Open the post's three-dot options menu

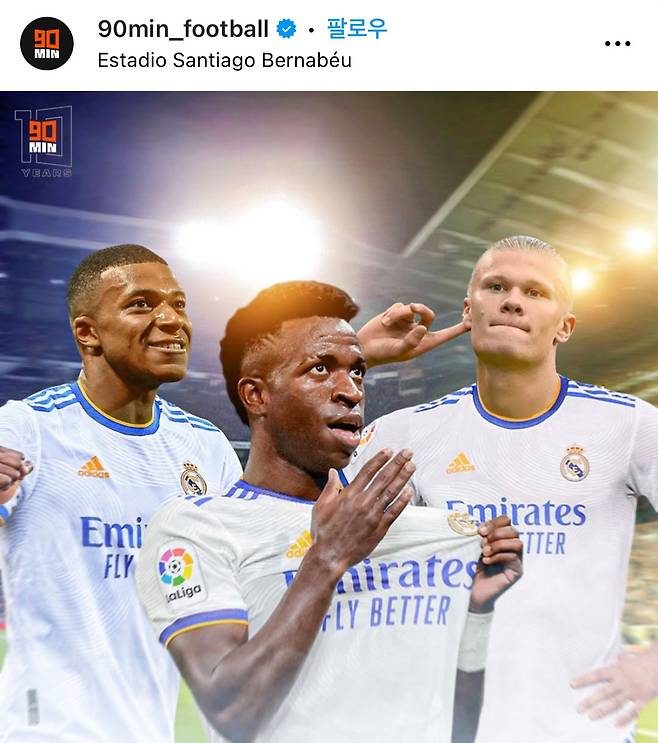point(617,44)
